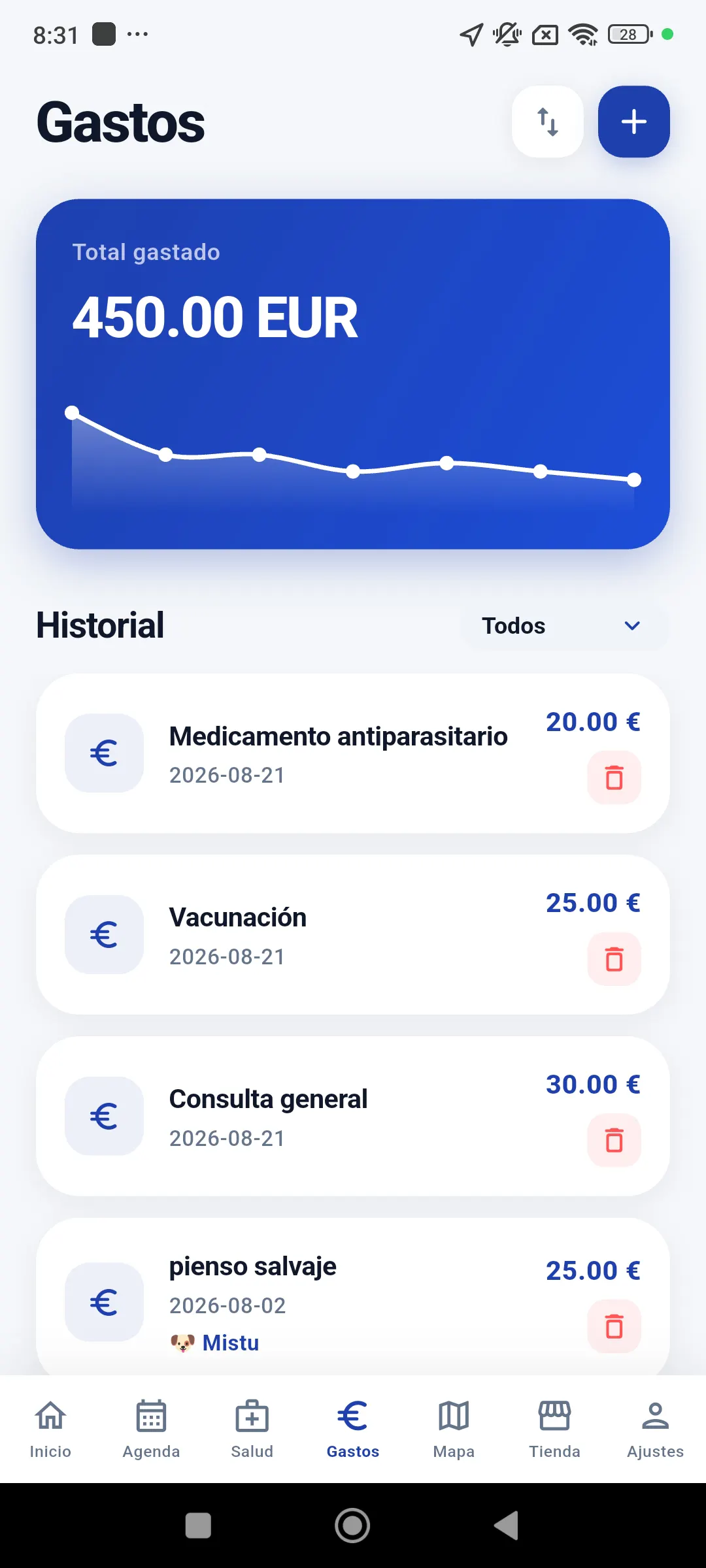706x1568 pixels.
Task: Delete the Vacunación expense
Action: 614,959
